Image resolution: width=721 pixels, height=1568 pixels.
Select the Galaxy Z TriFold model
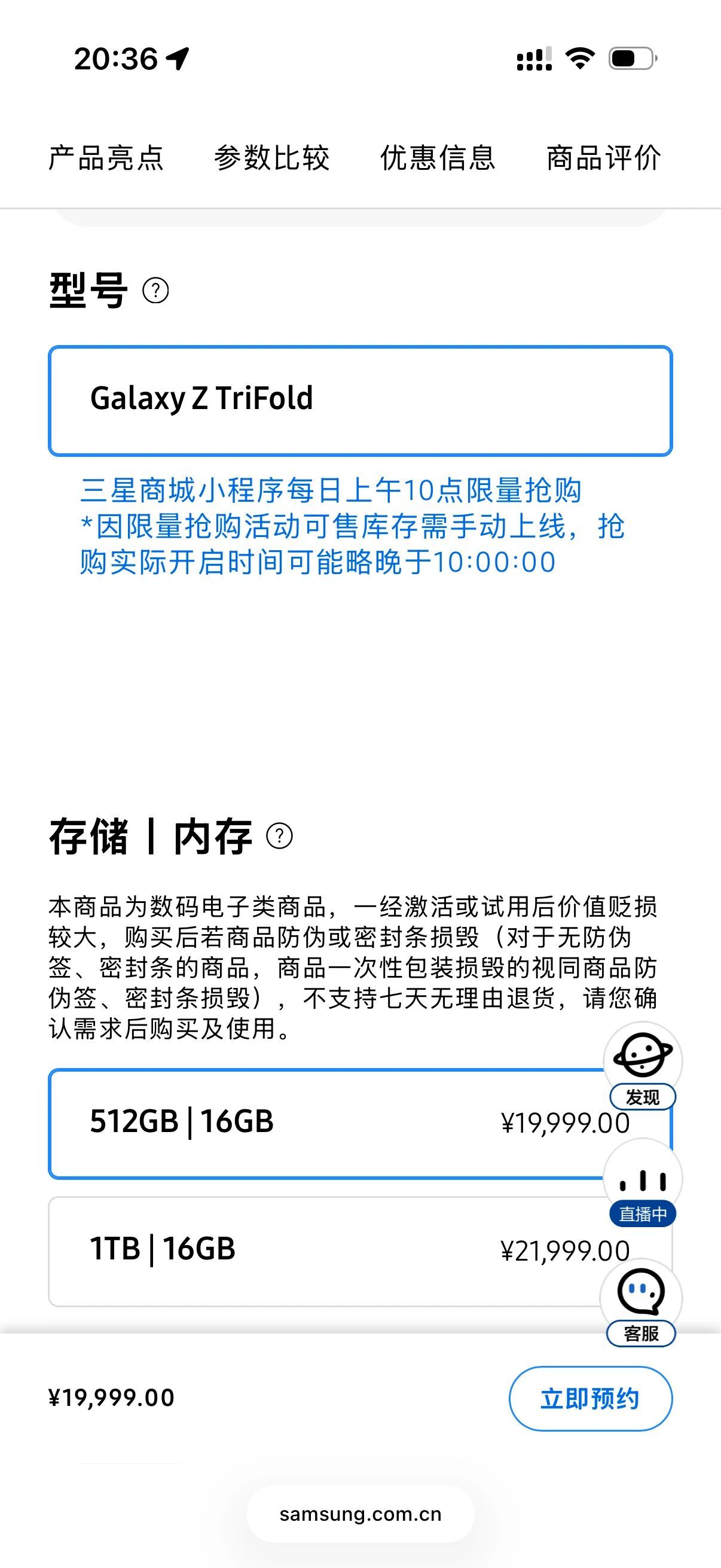point(360,401)
